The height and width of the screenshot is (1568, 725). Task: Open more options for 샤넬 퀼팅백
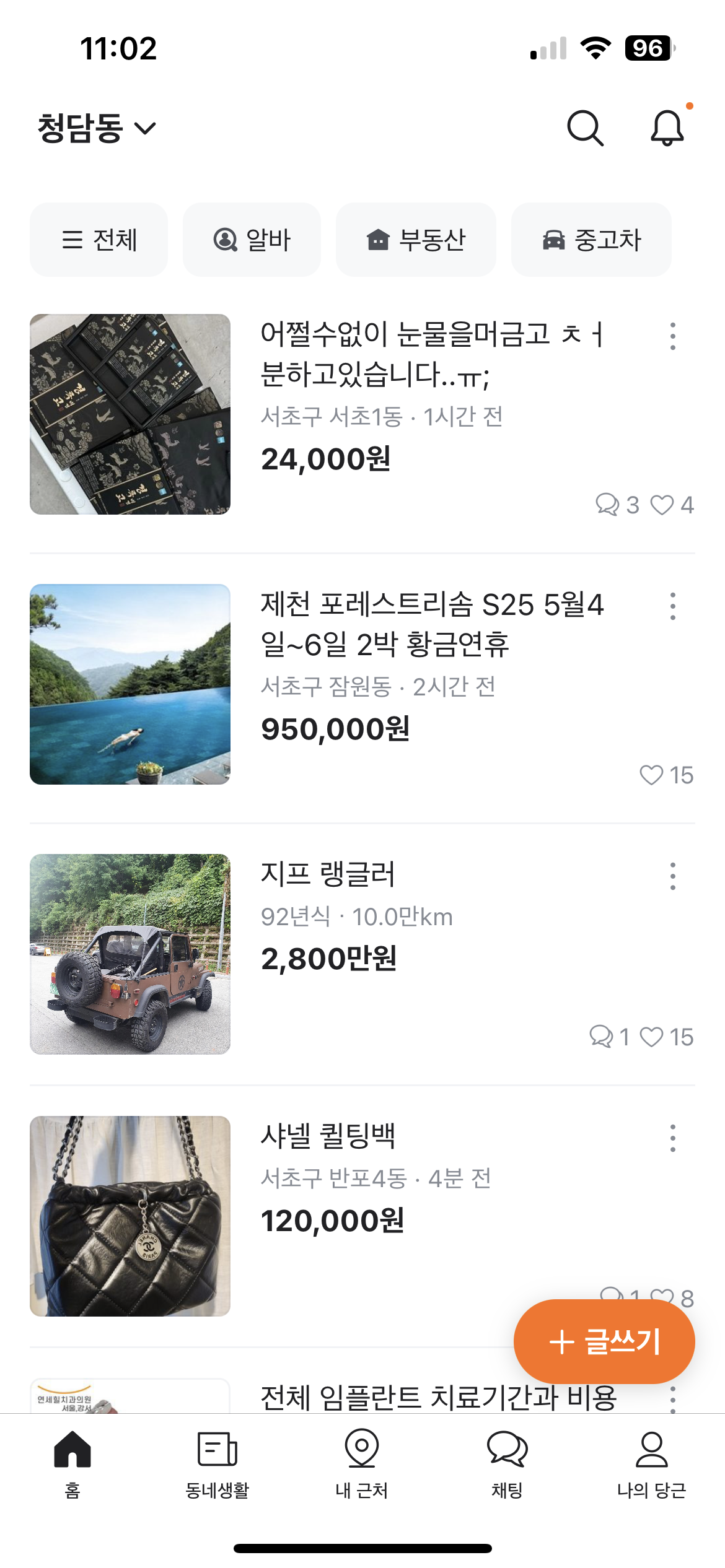point(673,1138)
